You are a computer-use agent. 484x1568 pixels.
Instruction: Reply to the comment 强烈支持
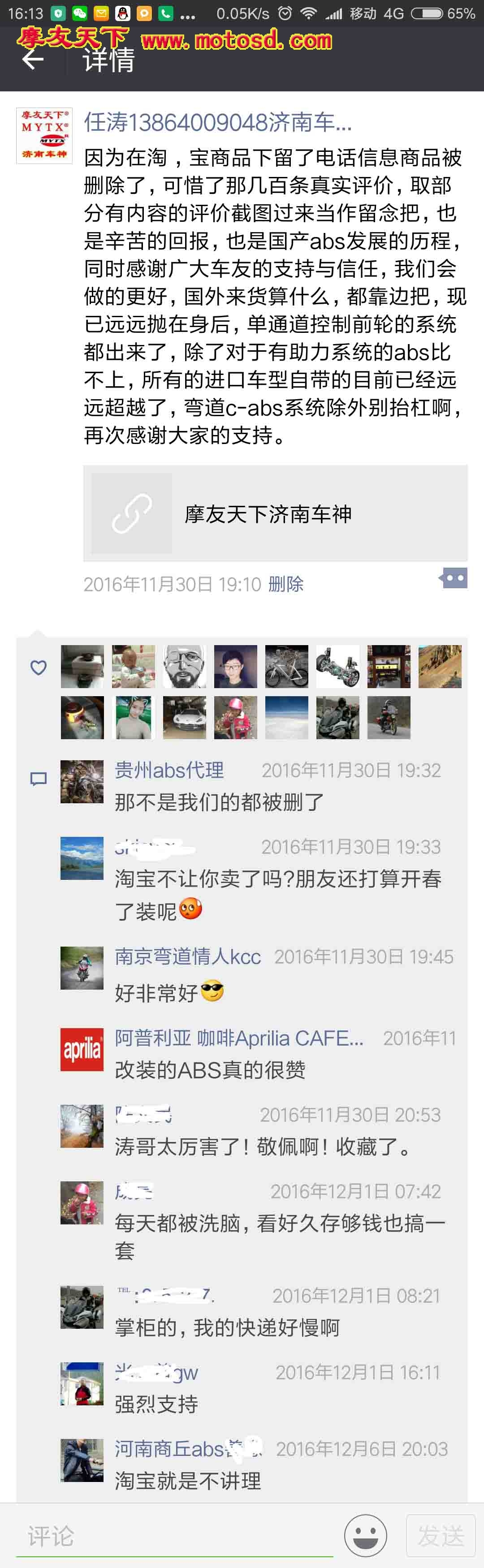click(x=156, y=1404)
